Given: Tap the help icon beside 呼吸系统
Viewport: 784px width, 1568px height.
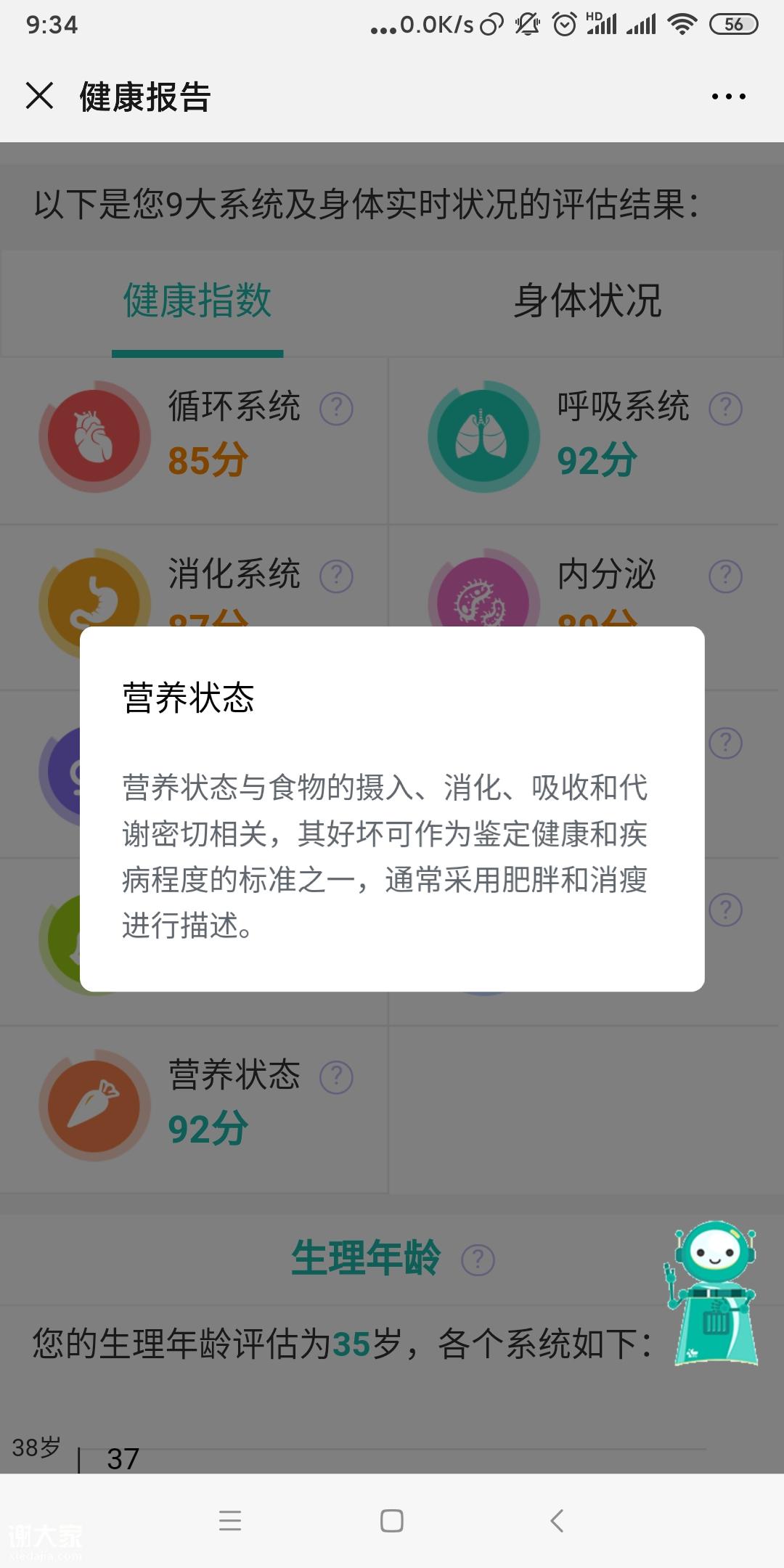Looking at the screenshot, I should pos(725,409).
